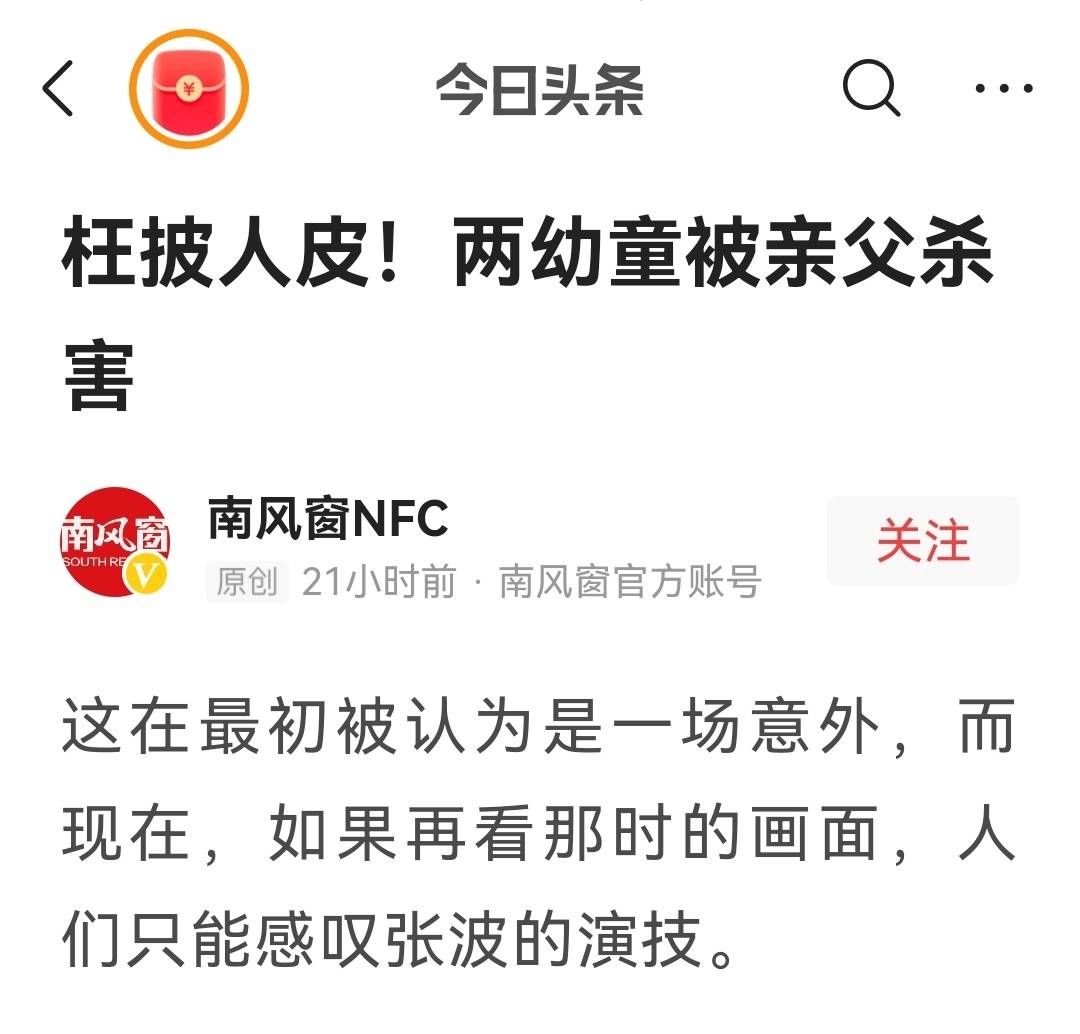1080x1034 pixels.
Task: Open the red envelope reward icon
Action: click(188, 89)
